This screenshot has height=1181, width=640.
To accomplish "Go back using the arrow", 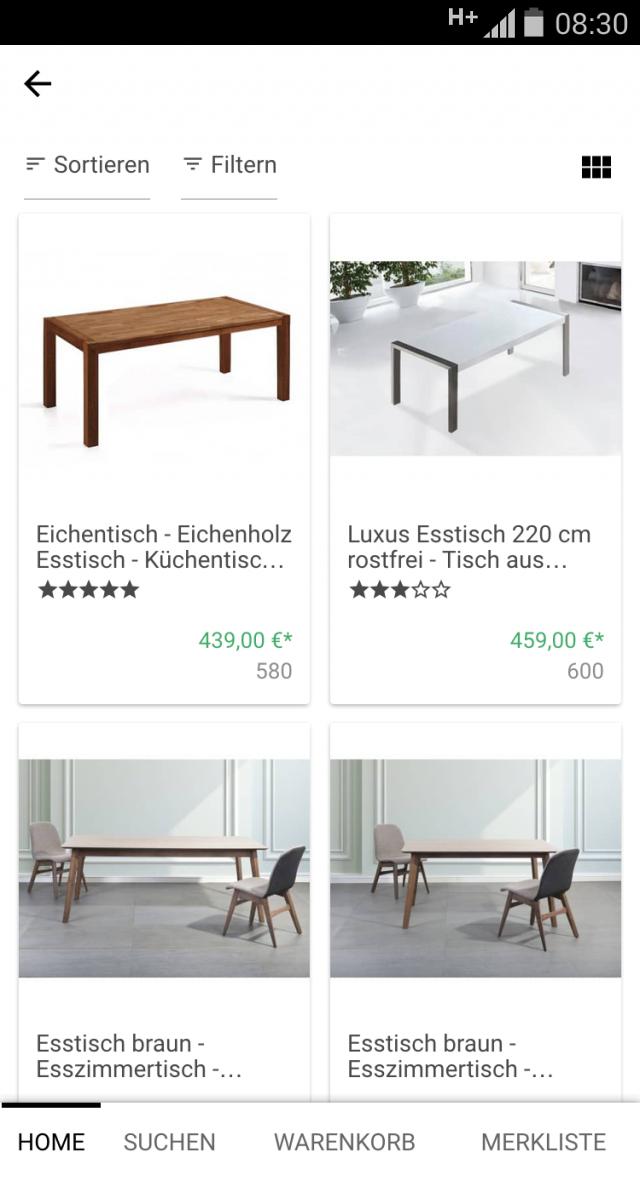I will coord(38,84).
